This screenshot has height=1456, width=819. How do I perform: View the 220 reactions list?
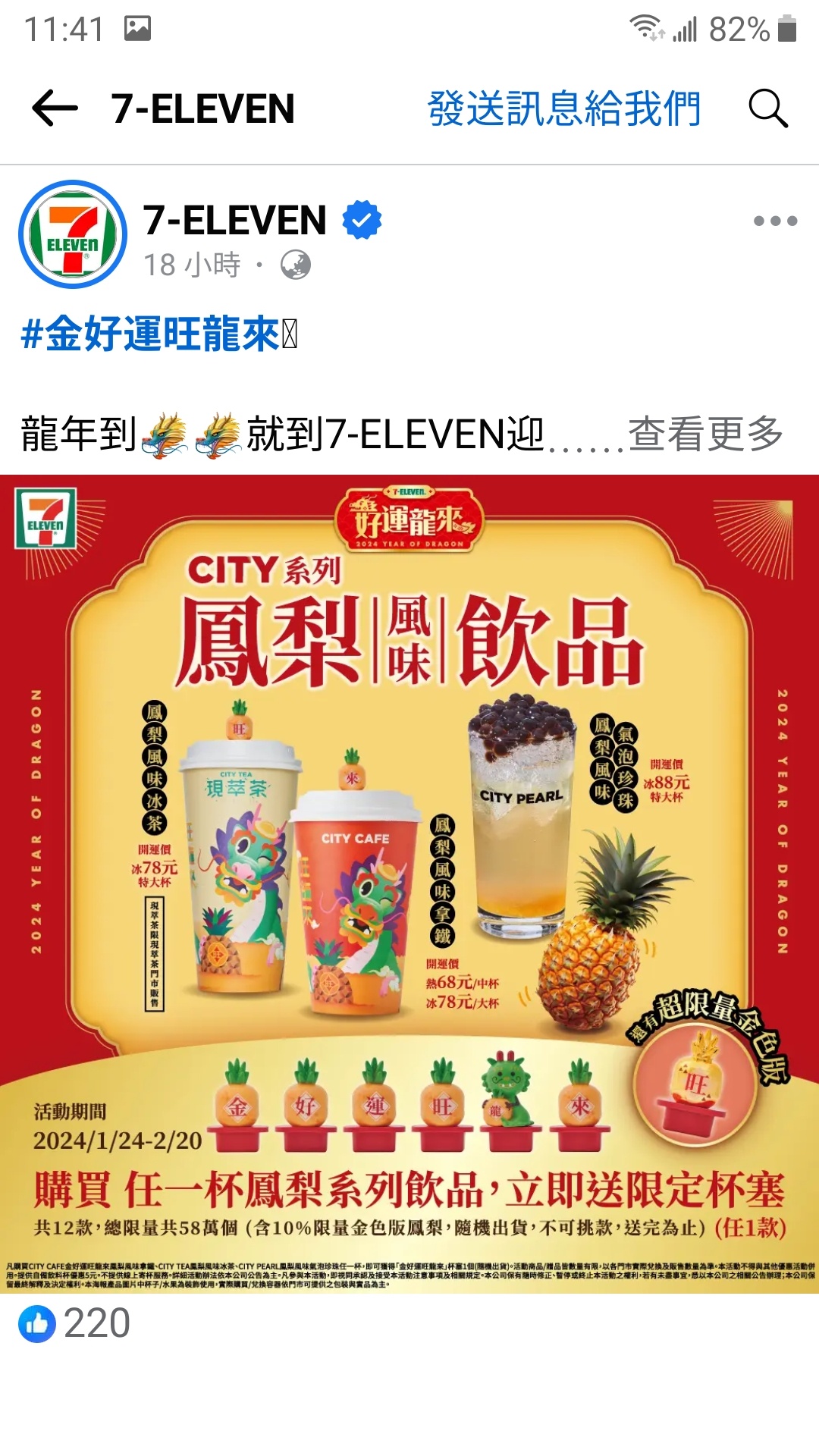pyautogui.click(x=74, y=1323)
